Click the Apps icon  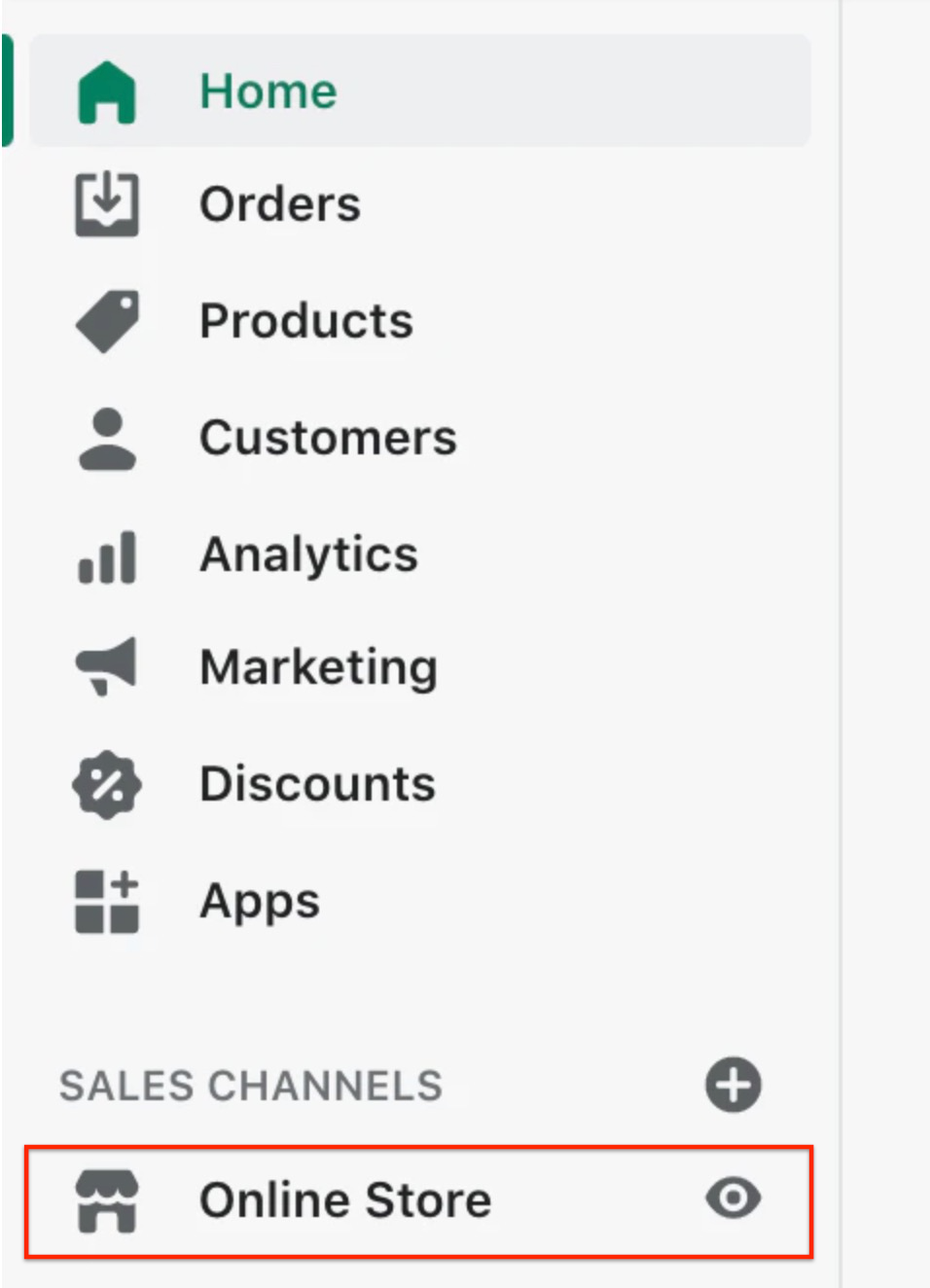(107, 900)
